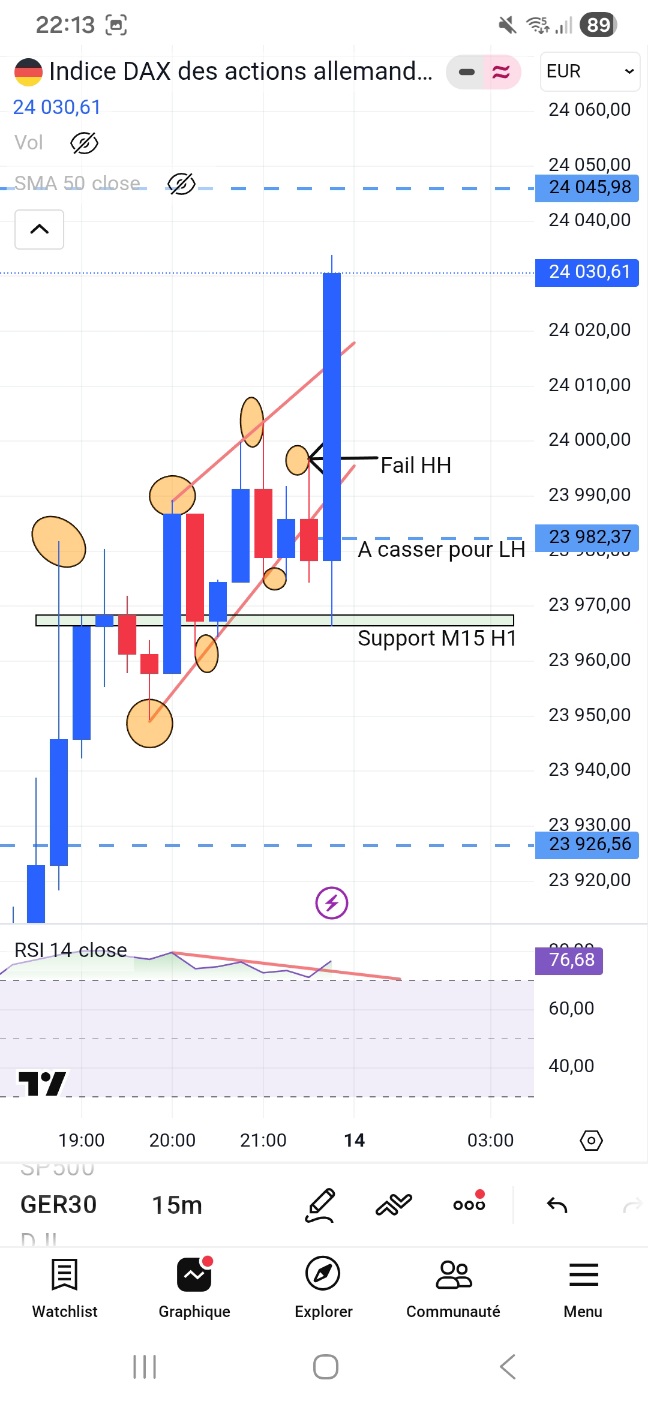Change the 15m timeframe interval
648x1404 pixels.
[x=177, y=1205]
